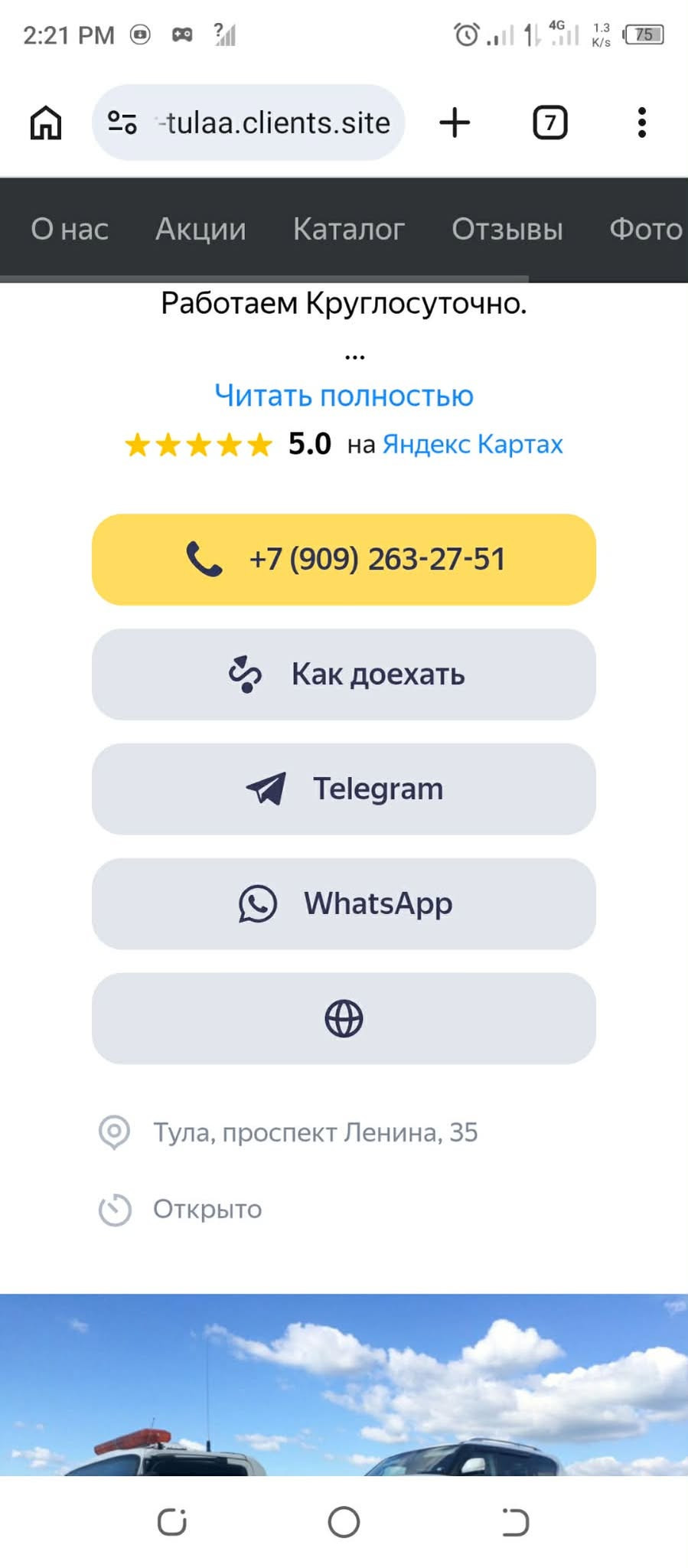Go to the Отзывы tab
Viewport: 688px width, 1568px height.
pyautogui.click(x=507, y=229)
